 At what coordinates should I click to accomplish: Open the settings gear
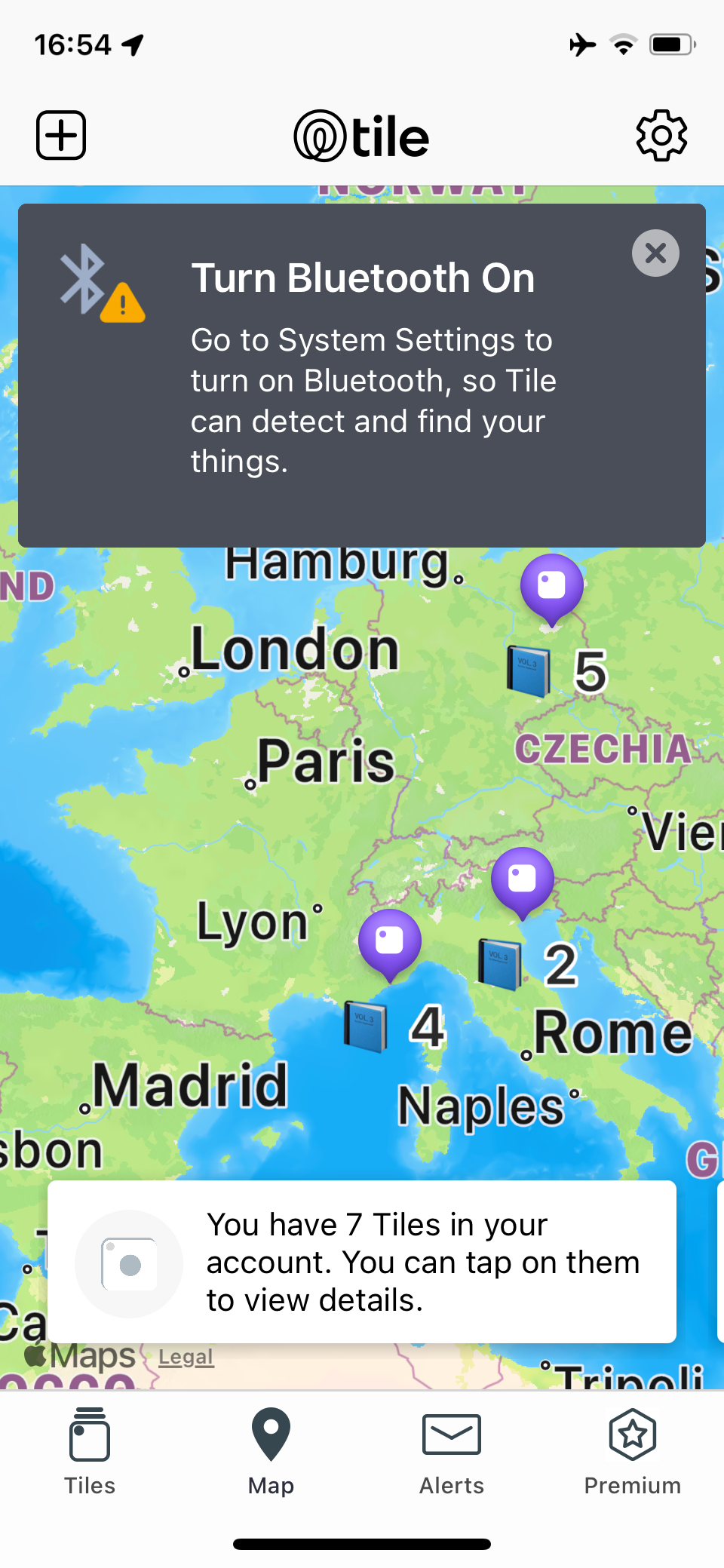pyautogui.click(x=661, y=136)
